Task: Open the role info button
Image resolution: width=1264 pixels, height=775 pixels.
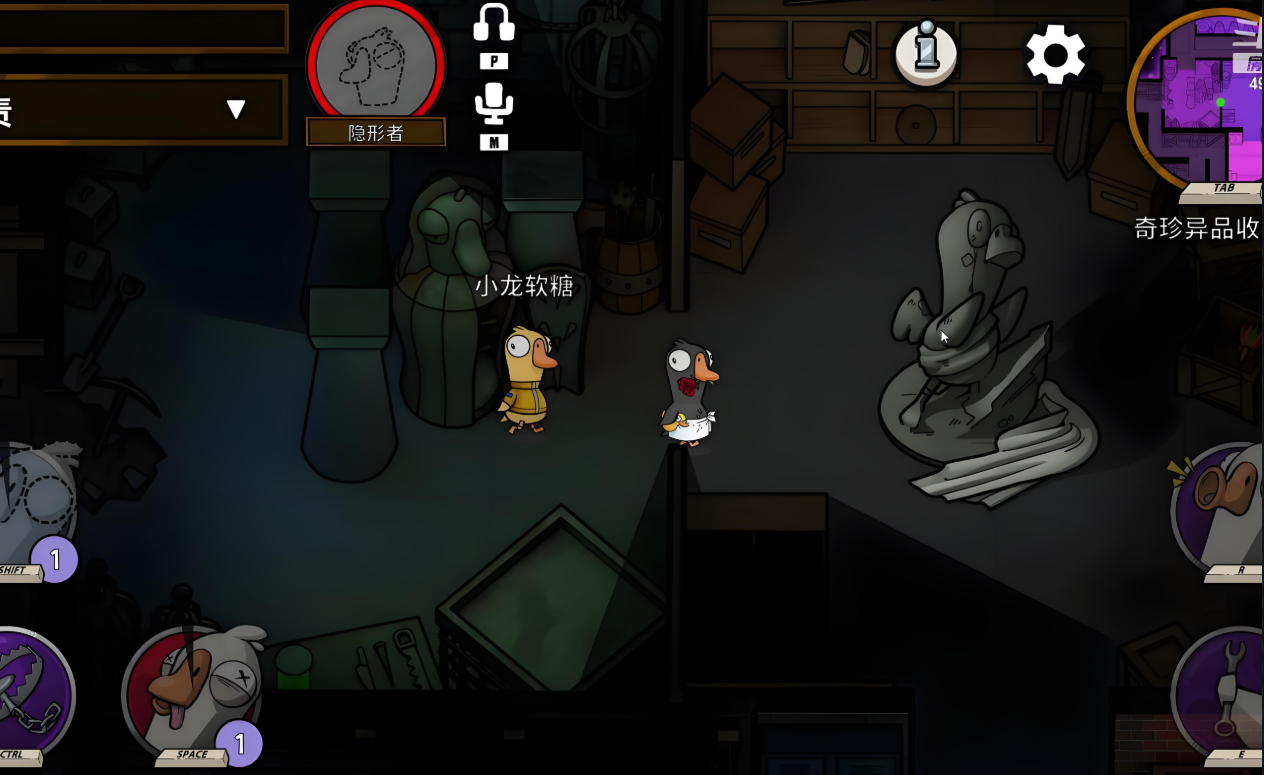Action: pyautogui.click(x=926, y=53)
